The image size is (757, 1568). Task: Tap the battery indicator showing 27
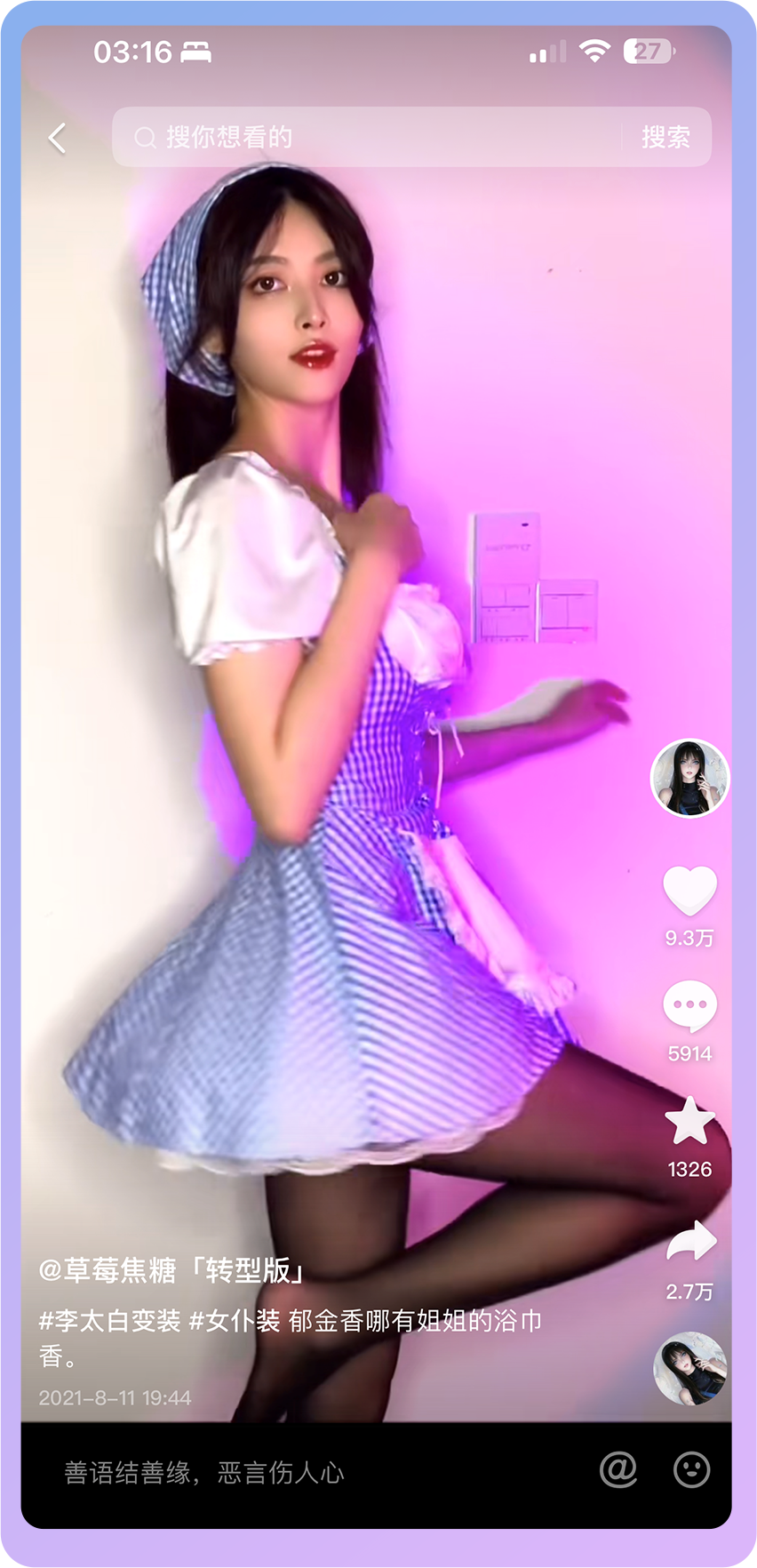tap(648, 52)
